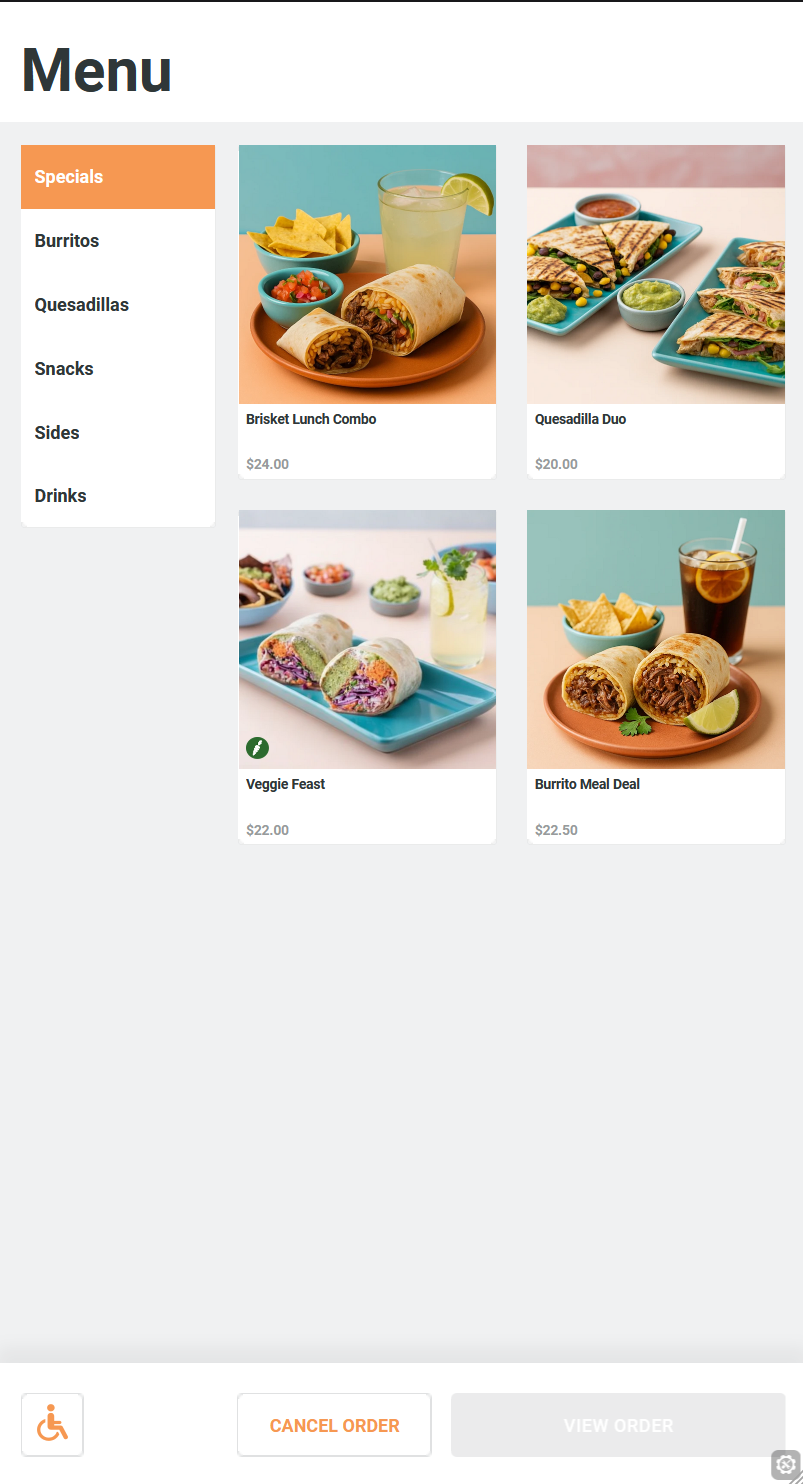Select the Veggie Feast card
This screenshot has width=803, height=1484.
(x=367, y=676)
